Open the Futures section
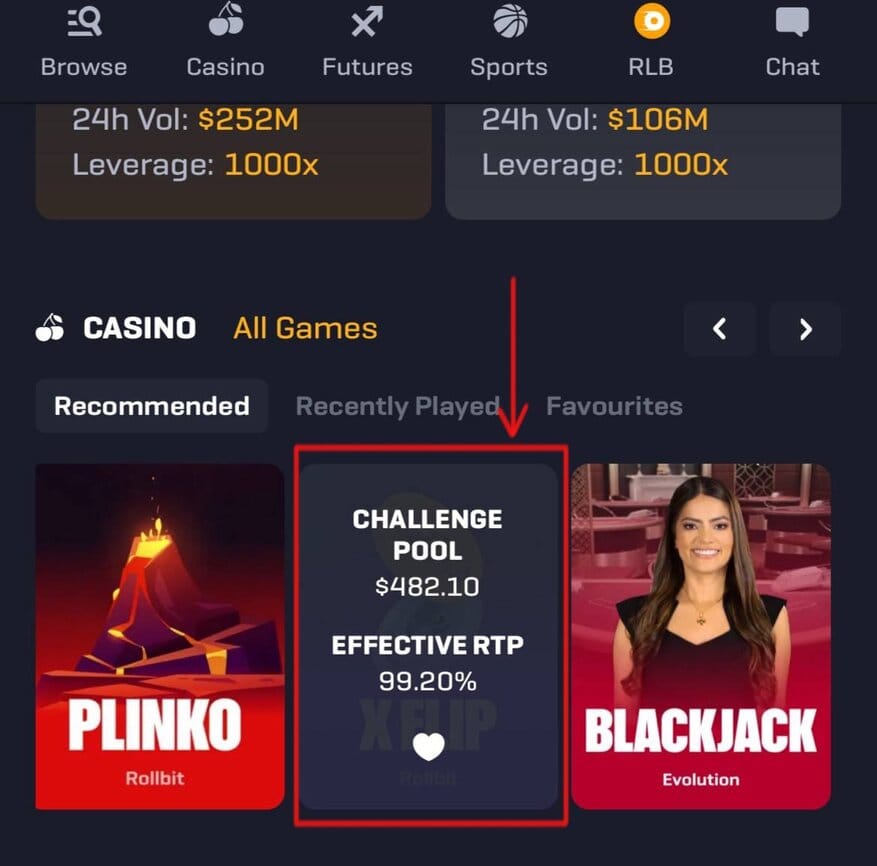877x866 pixels. click(x=367, y=42)
